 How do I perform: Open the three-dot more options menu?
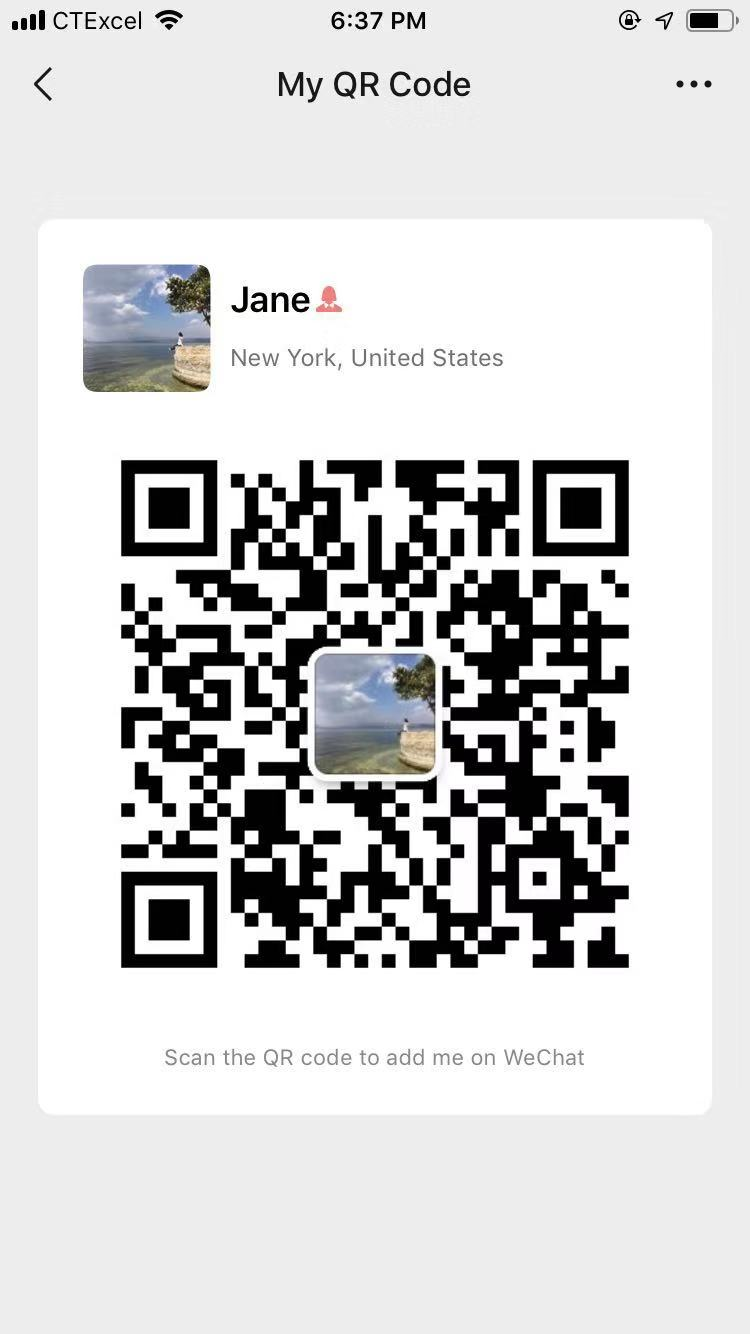pos(693,85)
